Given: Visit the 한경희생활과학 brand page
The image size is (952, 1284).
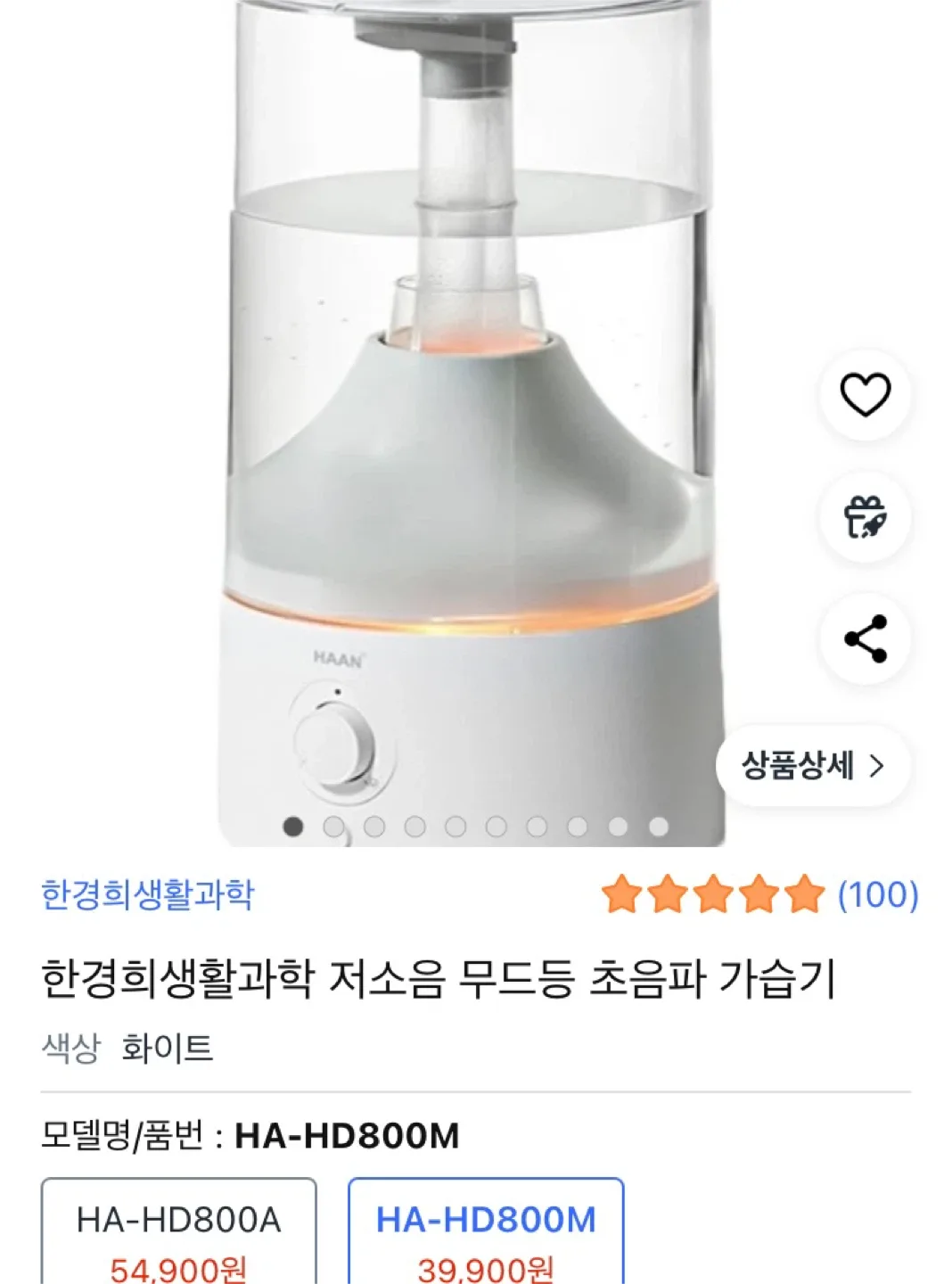Looking at the screenshot, I should (x=148, y=894).
